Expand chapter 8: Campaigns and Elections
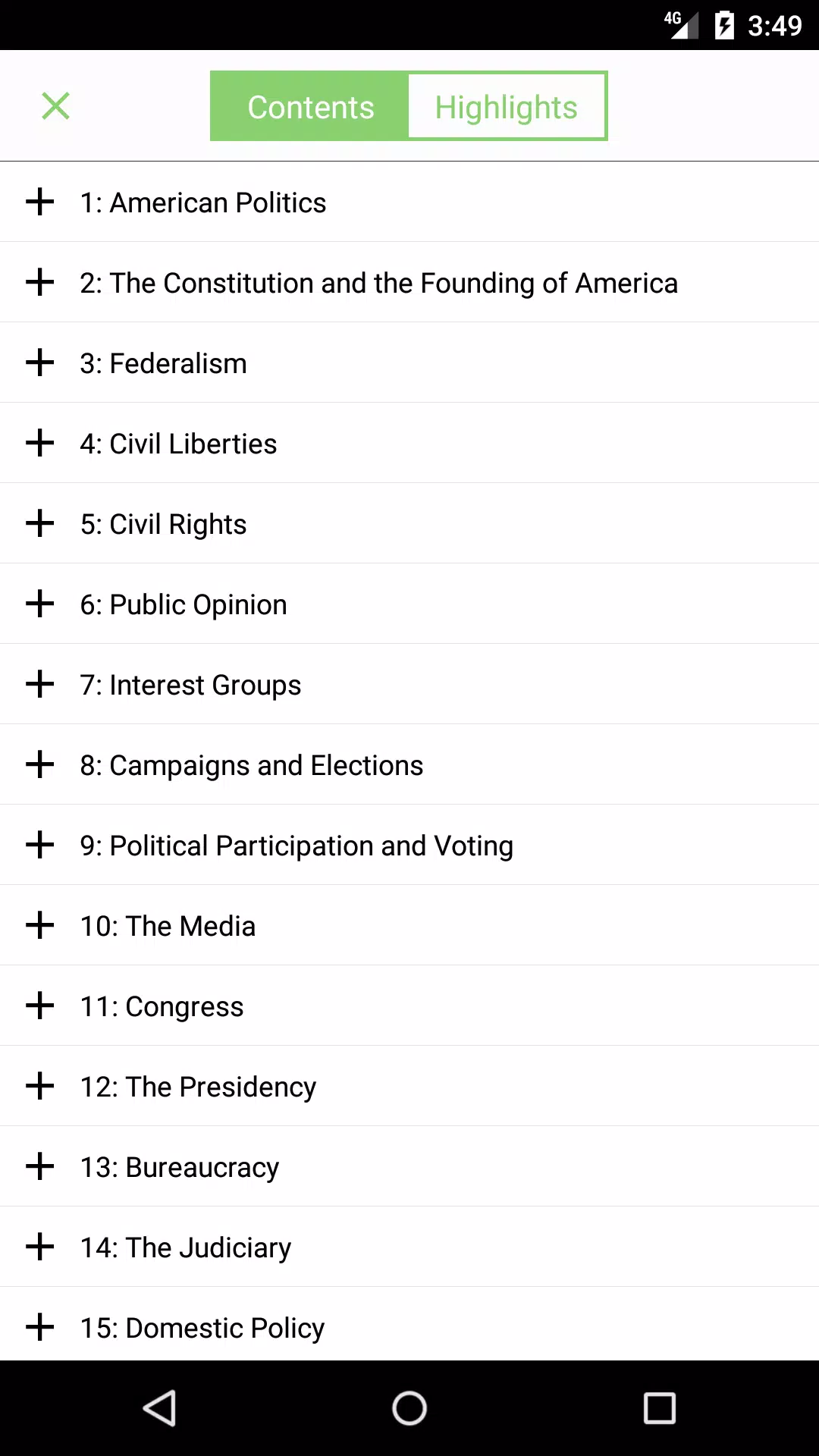 point(39,764)
